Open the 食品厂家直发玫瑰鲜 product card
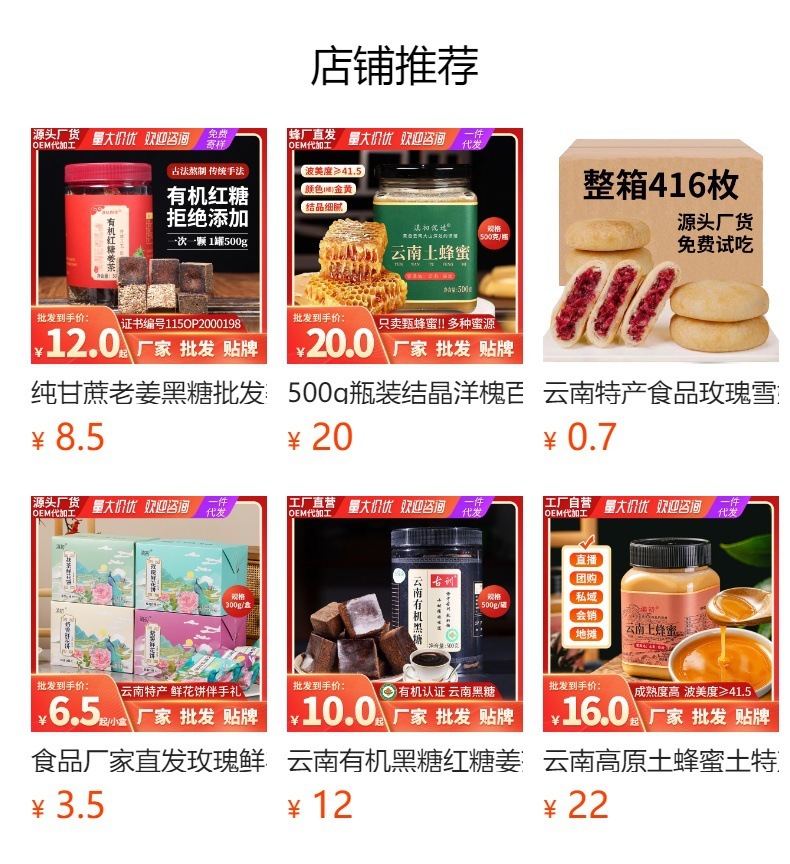Viewport: 790px width, 864px height. [x=149, y=614]
